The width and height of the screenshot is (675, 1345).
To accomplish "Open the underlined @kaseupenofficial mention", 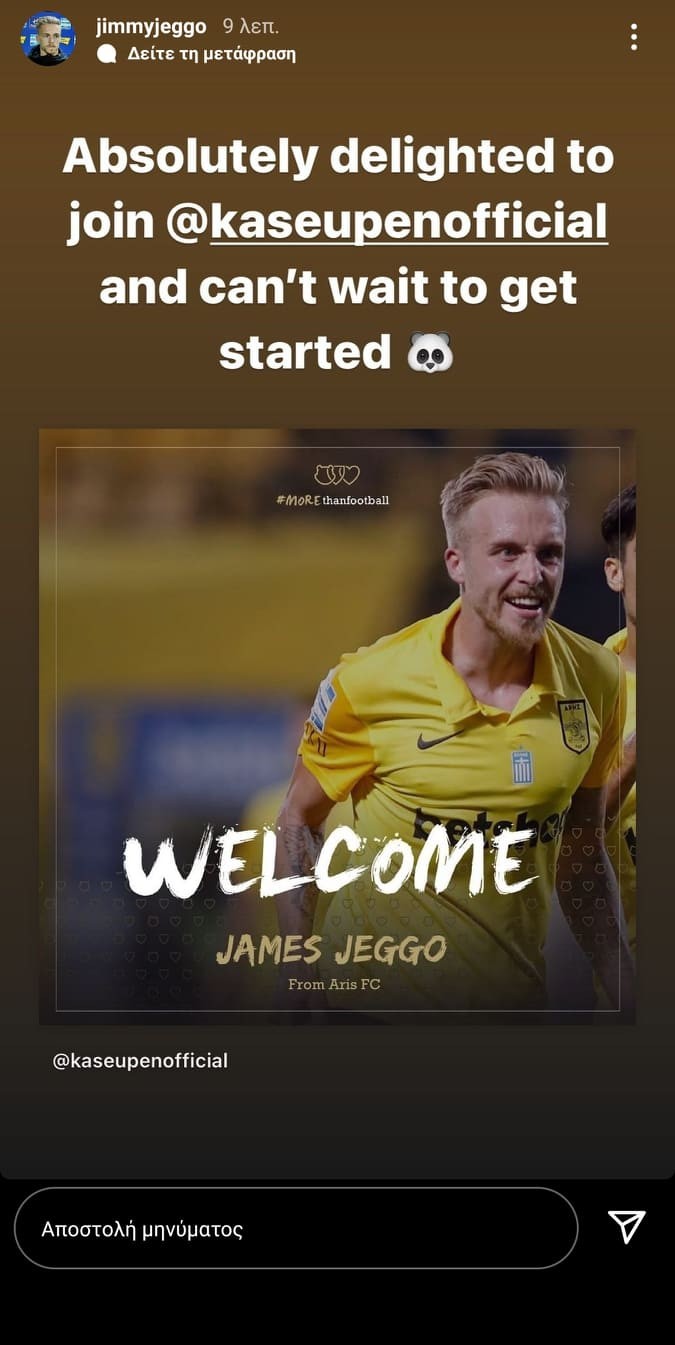I will click(409, 222).
